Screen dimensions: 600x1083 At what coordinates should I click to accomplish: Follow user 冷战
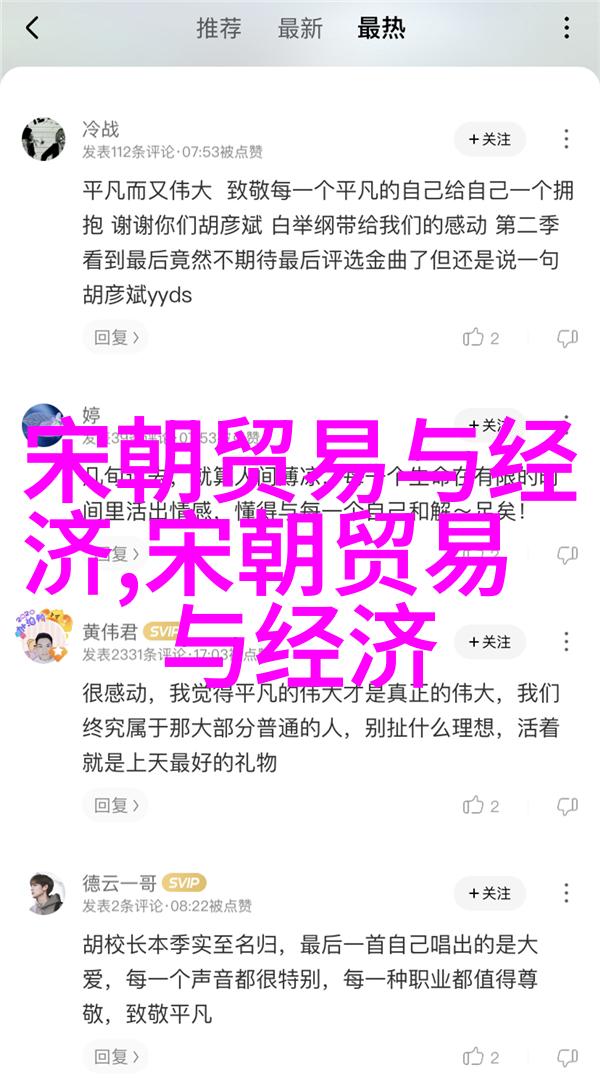[489, 140]
